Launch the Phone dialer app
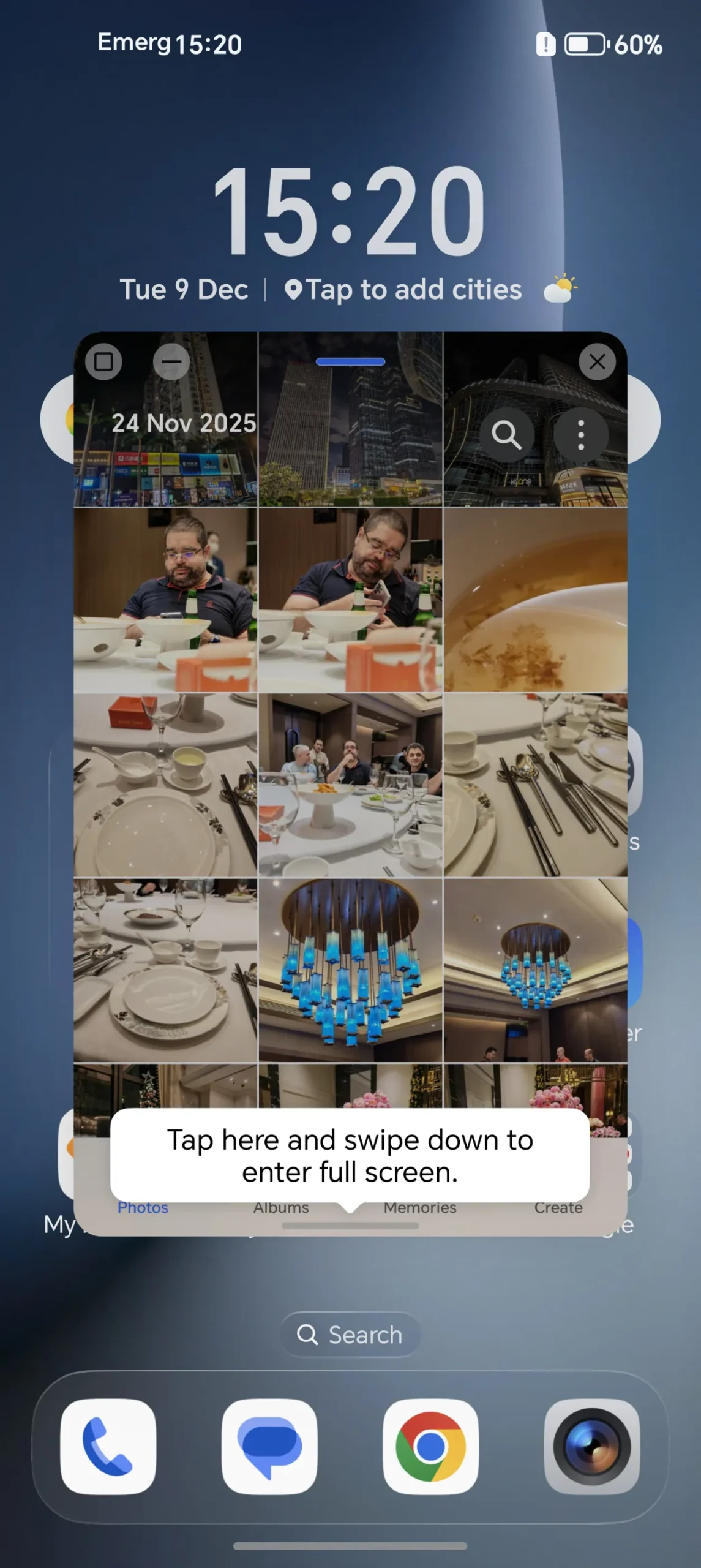The image size is (701, 1568). [x=108, y=1446]
